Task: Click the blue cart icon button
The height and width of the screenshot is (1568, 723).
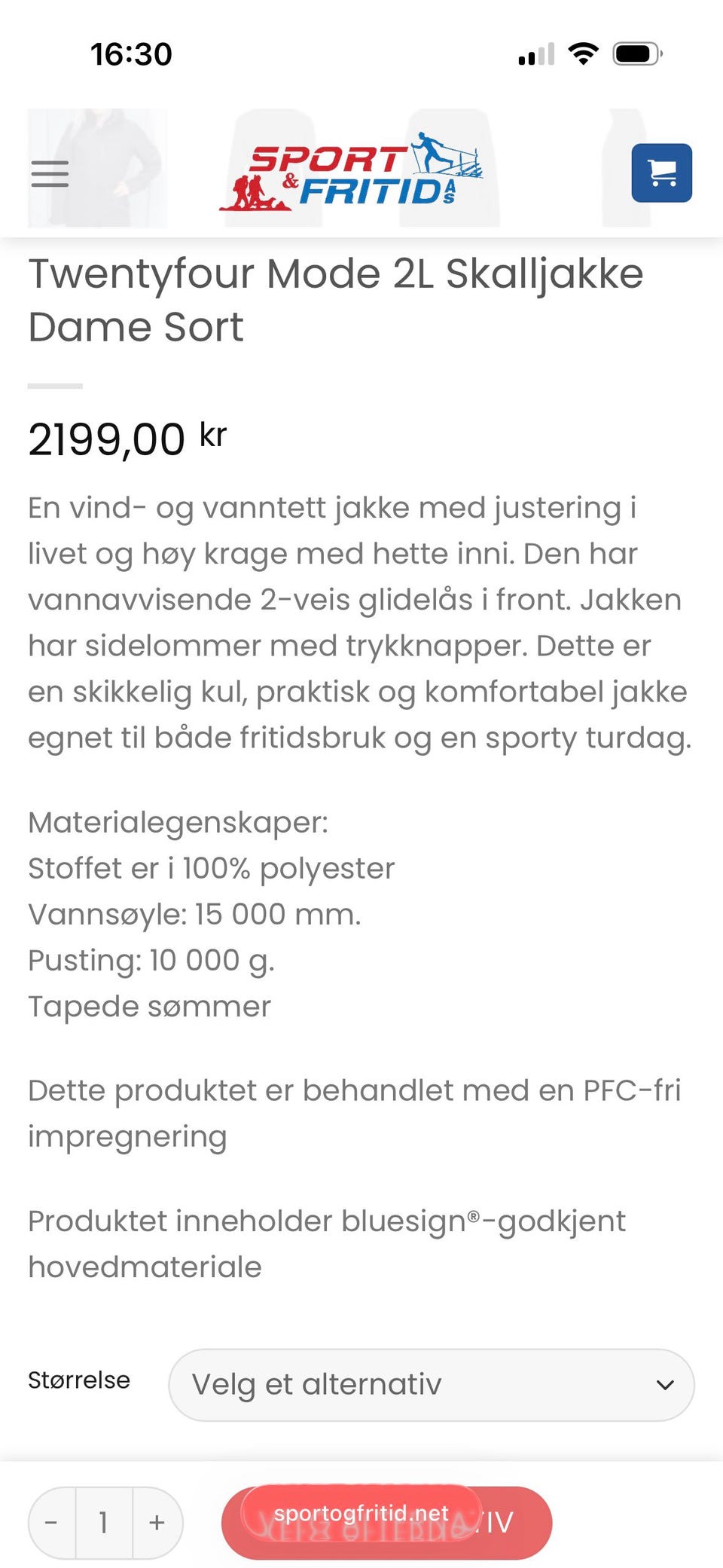Action: [x=663, y=173]
